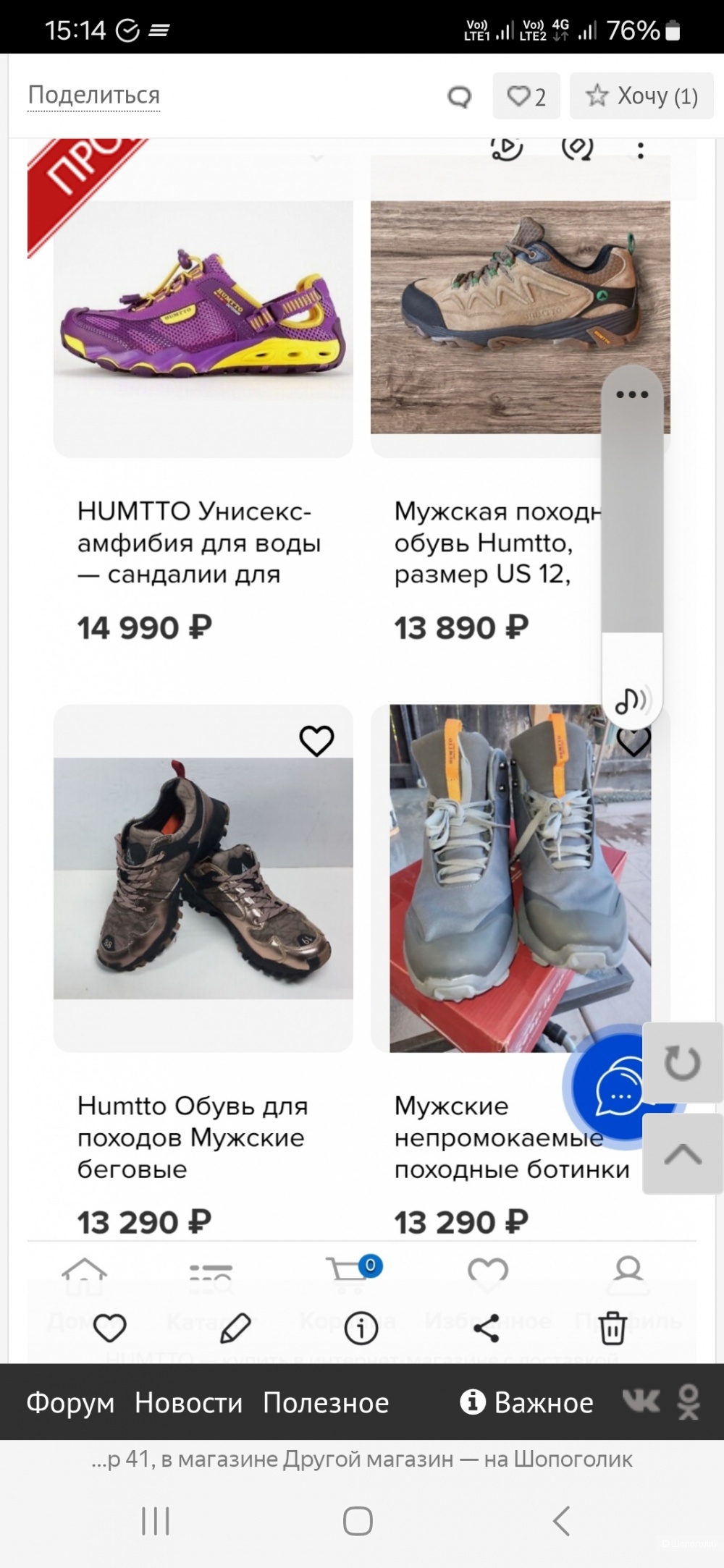Select the pencil edit icon in overlay
The image size is (724, 1568).
(x=233, y=1326)
